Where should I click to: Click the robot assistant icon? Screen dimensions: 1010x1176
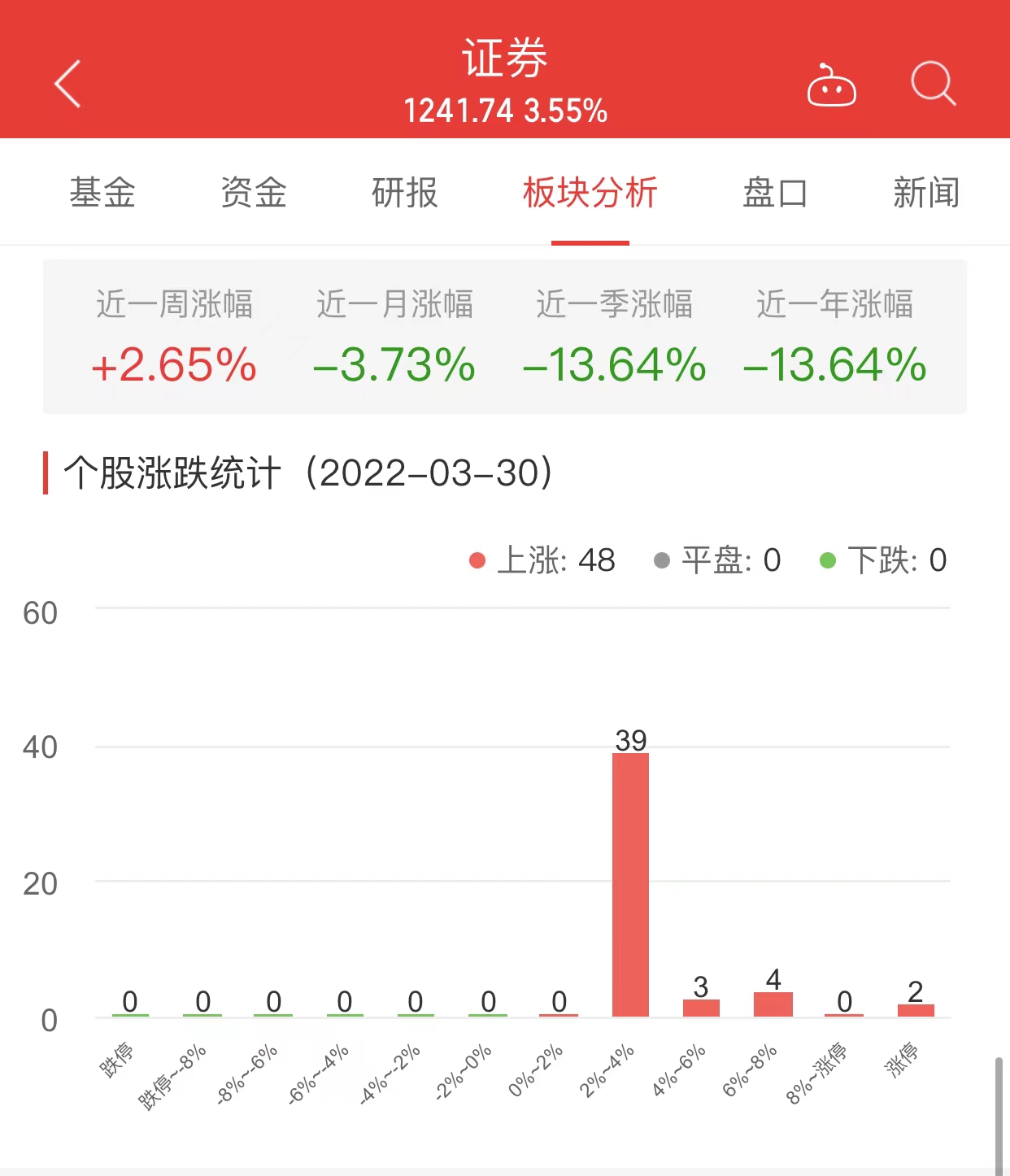pos(831,84)
